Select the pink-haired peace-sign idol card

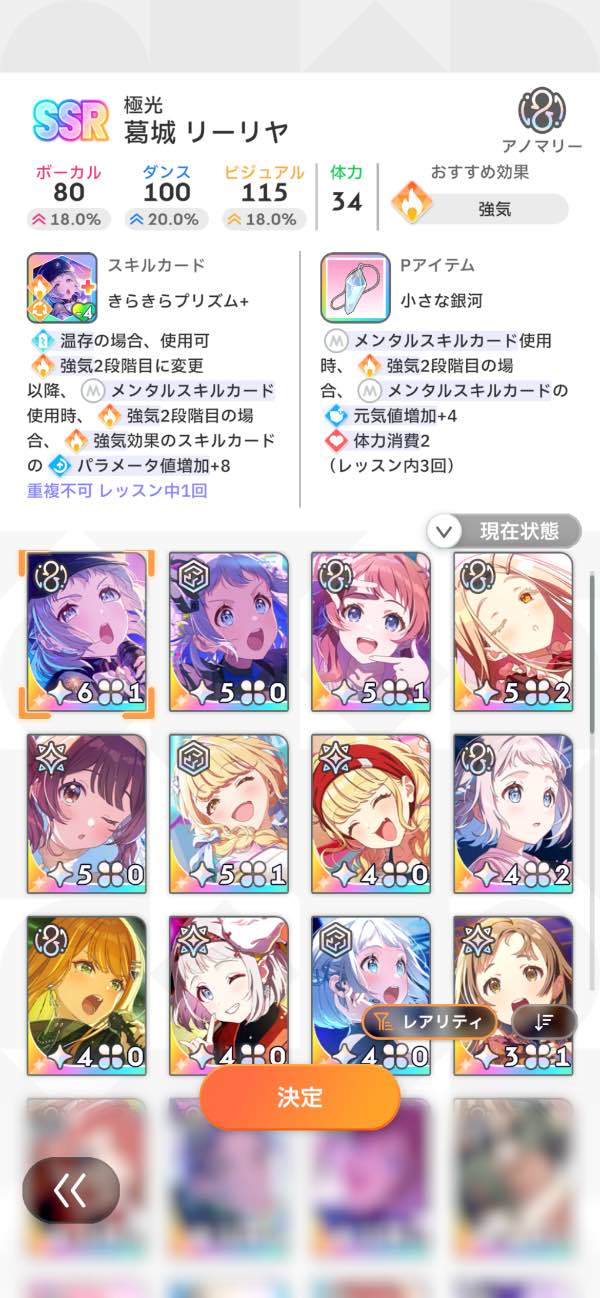pos(371,631)
